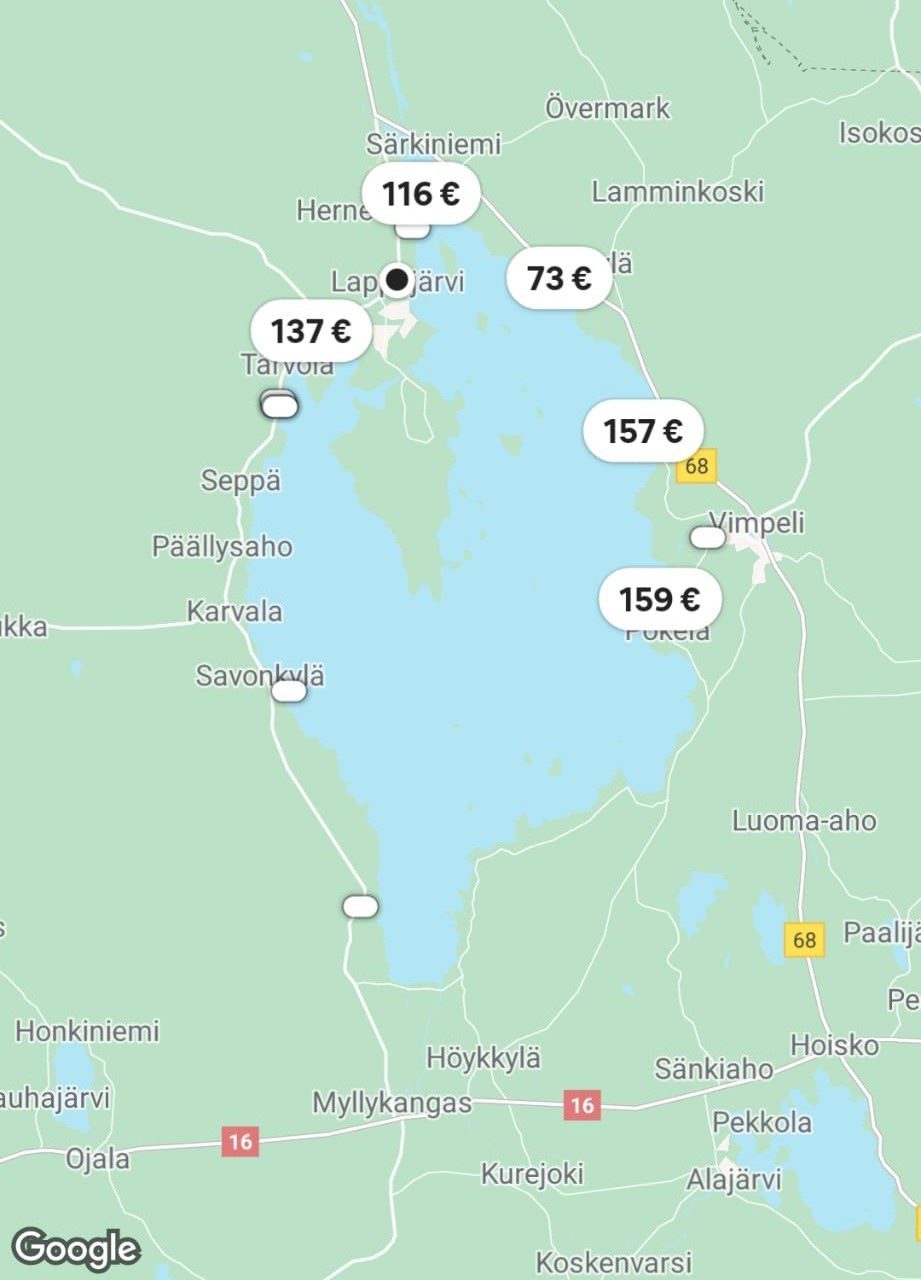This screenshot has width=921, height=1280.
Task: Click the 73 € price marker
Action: coord(559,277)
